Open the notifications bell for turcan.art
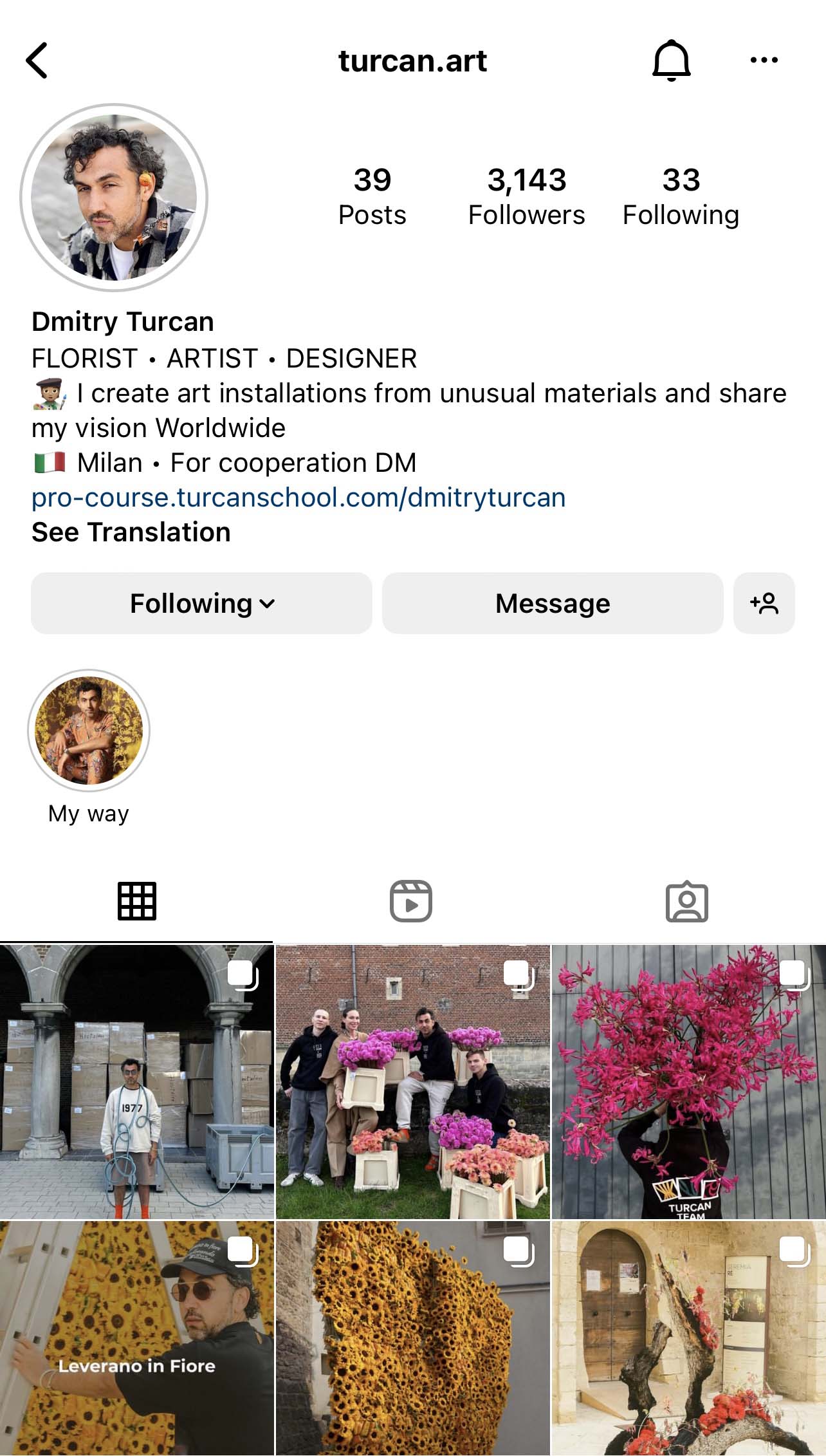This screenshot has width=826, height=1456. pyautogui.click(x=671, y=61)
